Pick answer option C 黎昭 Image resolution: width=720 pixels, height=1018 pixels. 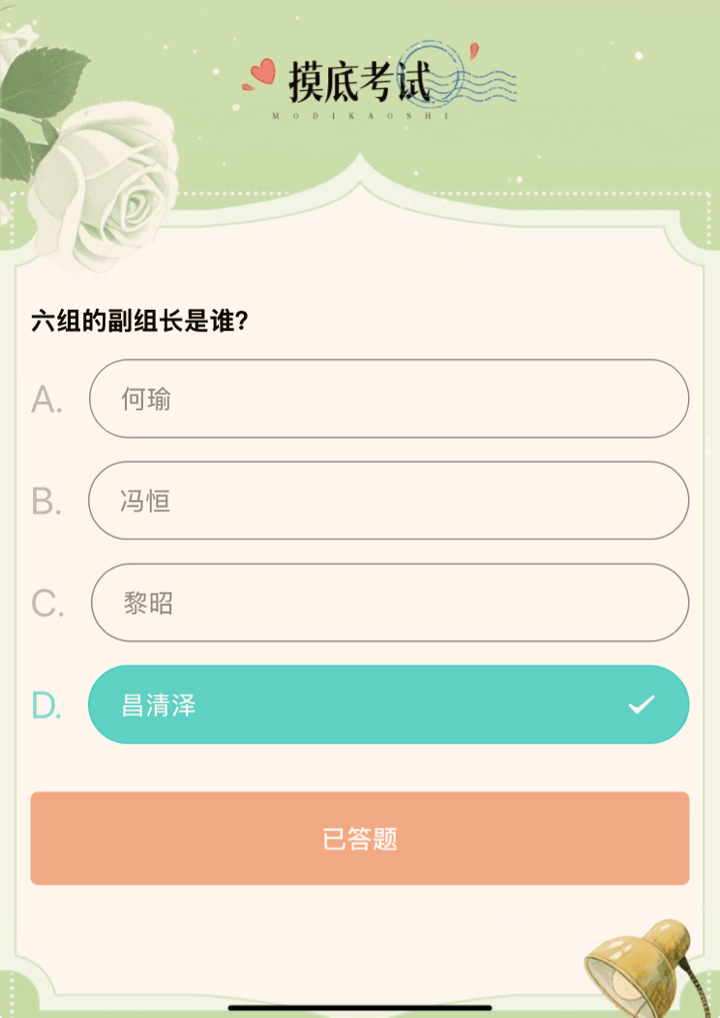[388, 602]
